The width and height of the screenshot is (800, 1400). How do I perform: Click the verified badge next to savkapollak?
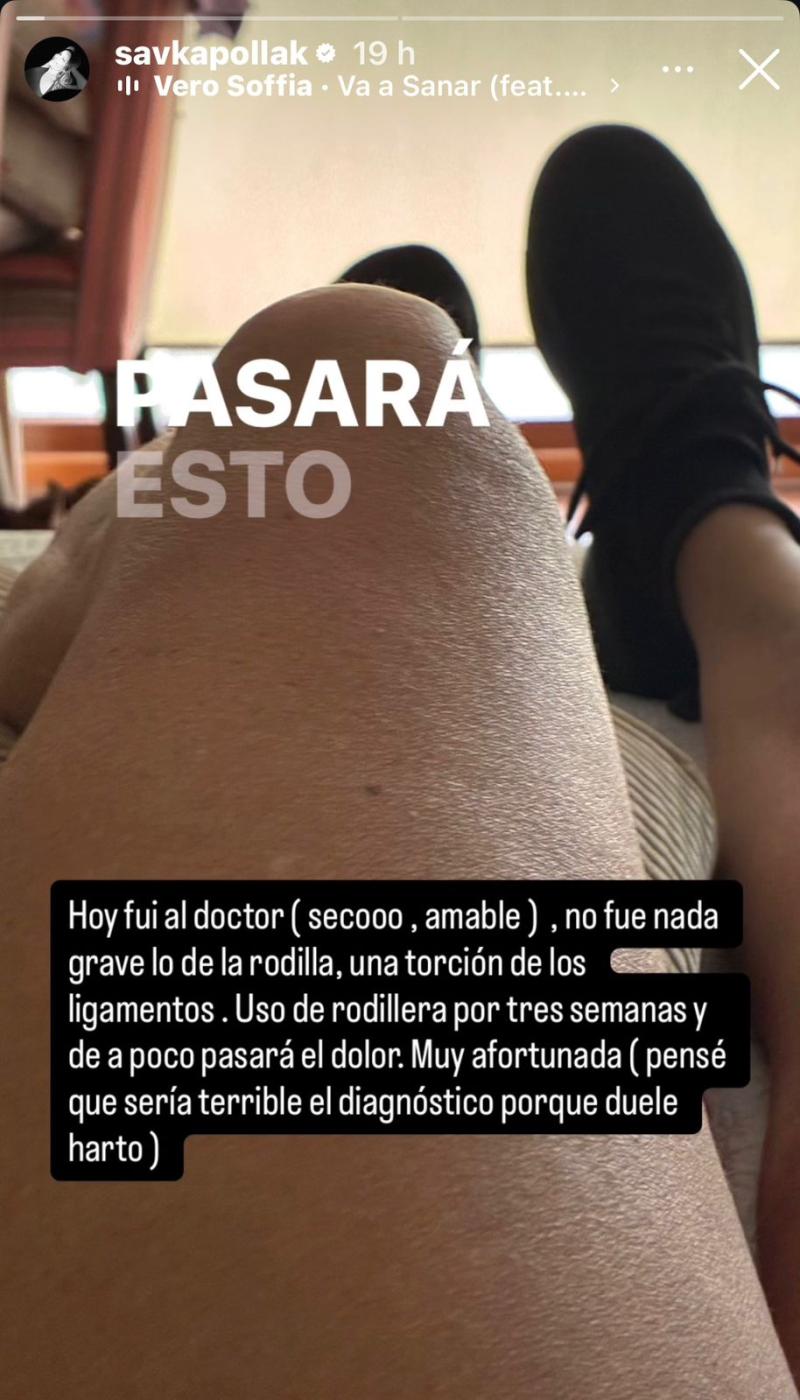point(323,57)
